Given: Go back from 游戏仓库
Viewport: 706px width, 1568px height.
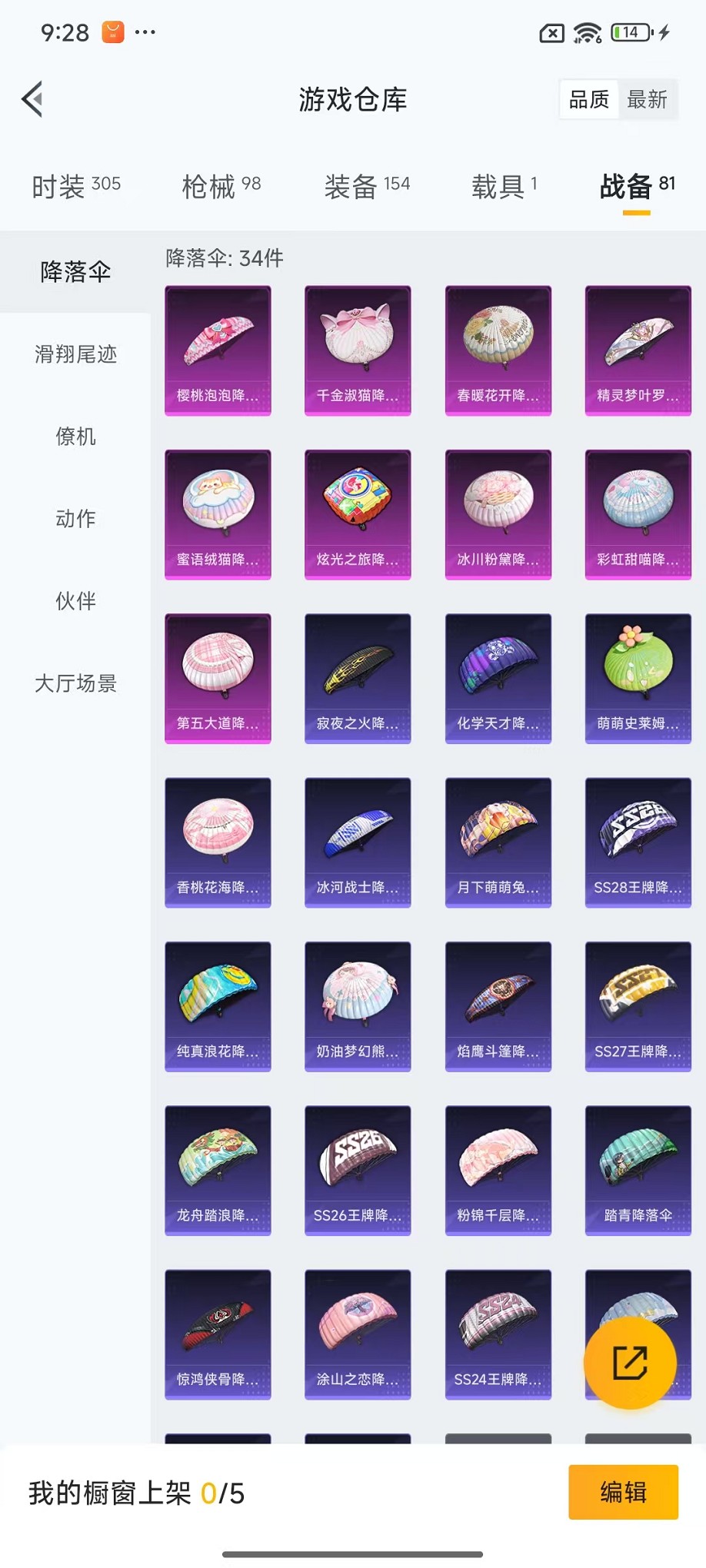Looking at the screenshot, I should (x=32, y=99).
